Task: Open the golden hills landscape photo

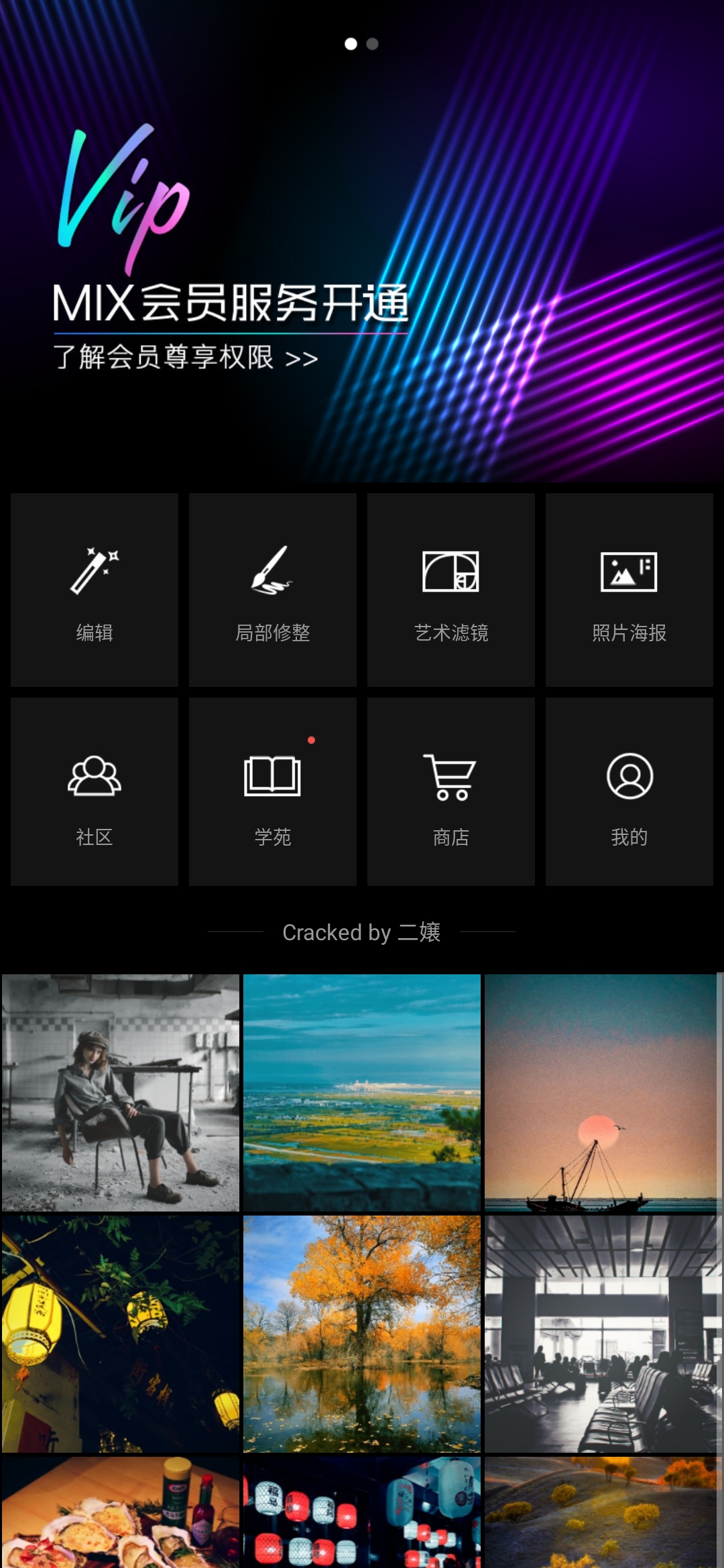Action: pos(601,1512)
